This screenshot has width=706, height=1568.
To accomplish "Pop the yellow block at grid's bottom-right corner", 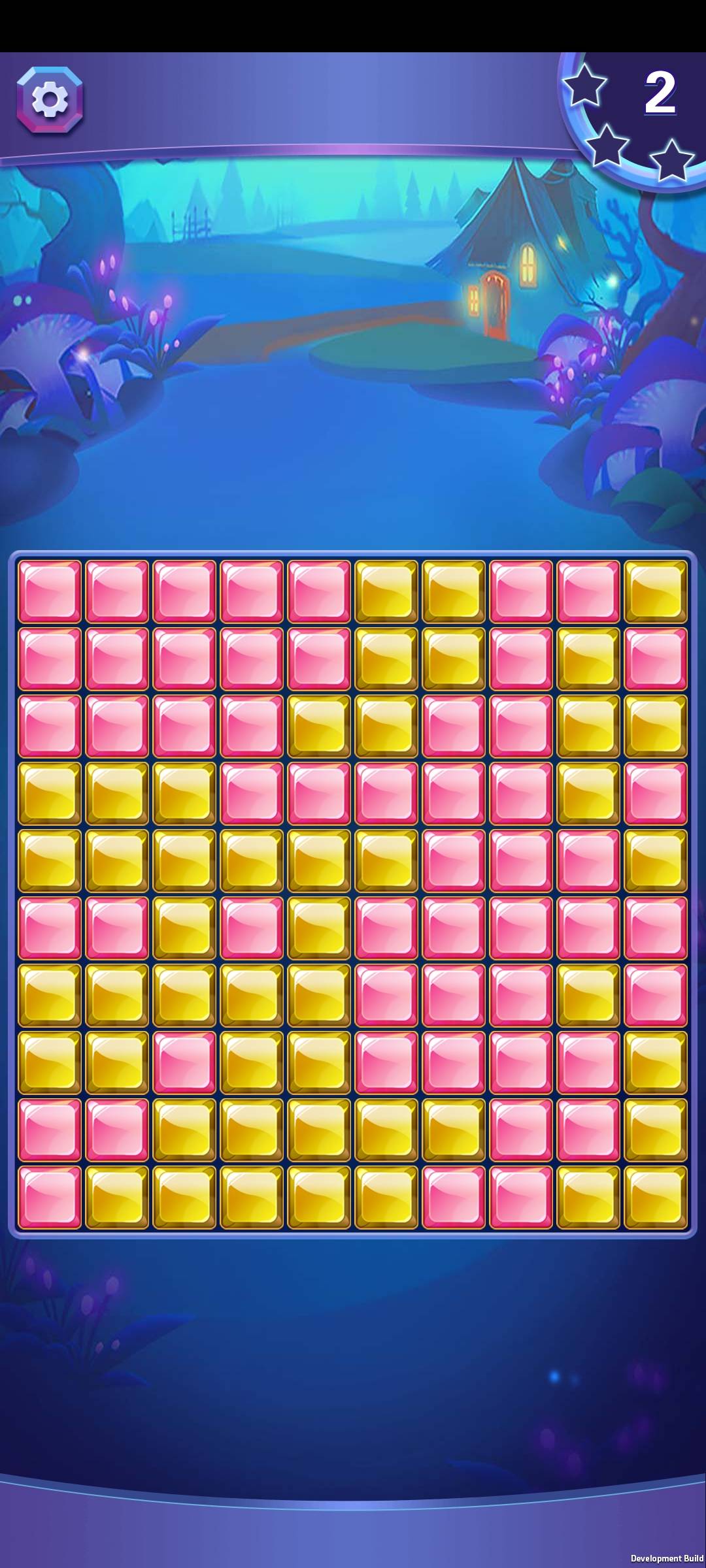I will point(656,1197).
